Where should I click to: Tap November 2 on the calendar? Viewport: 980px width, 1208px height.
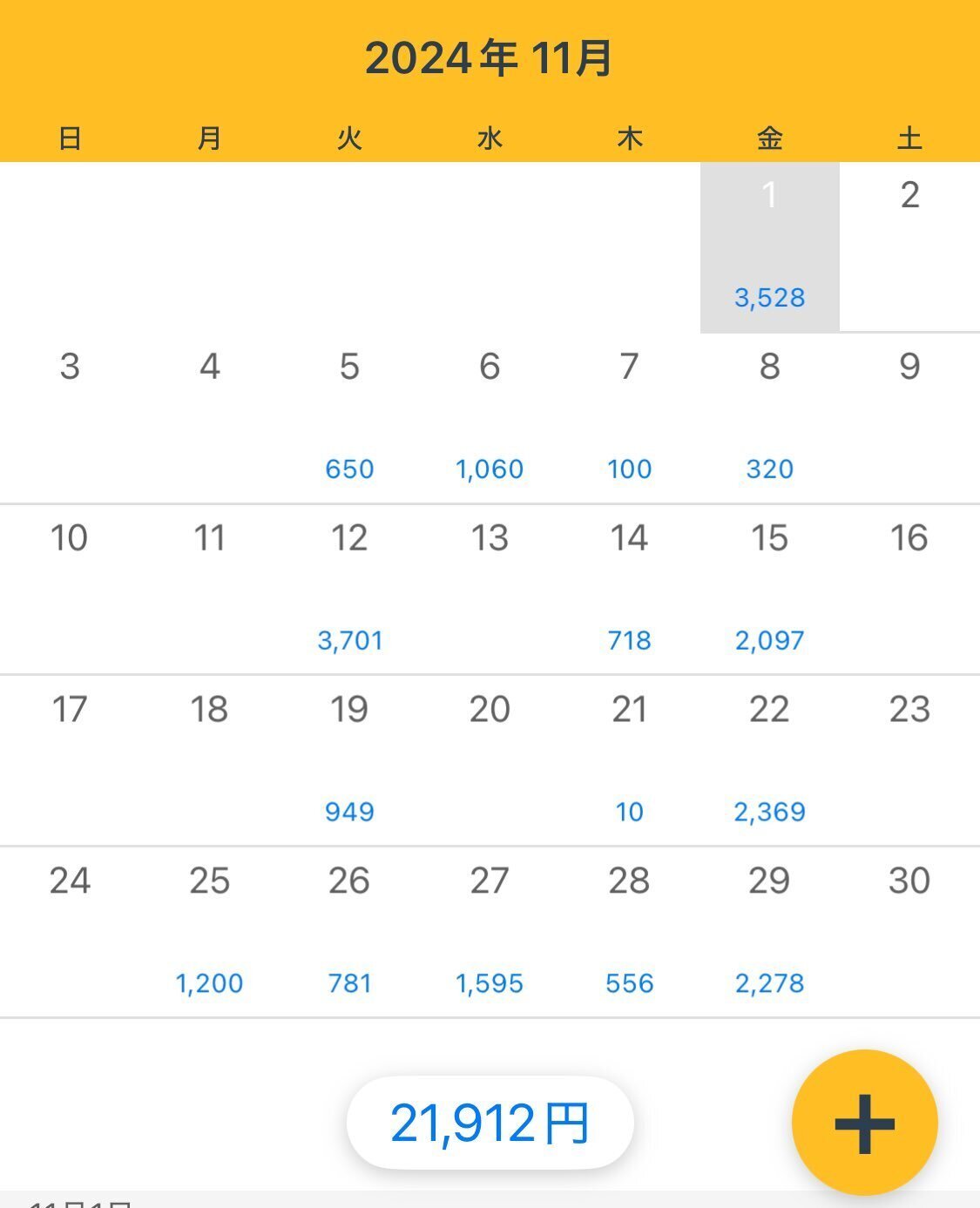click(909, 246)
